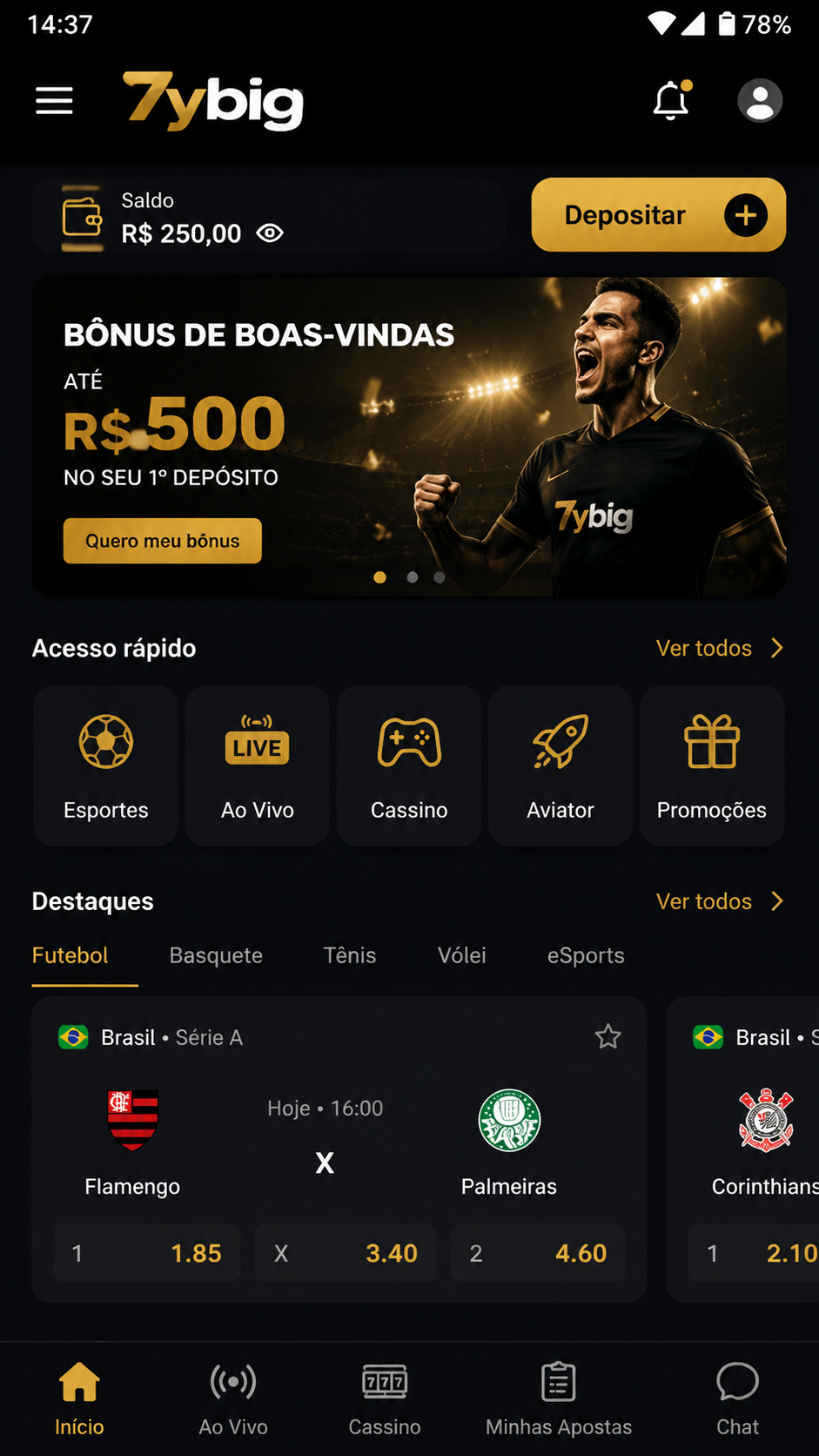Viewport: 819px width, 1456px height.
Task: Switch to the eSports tab
Action: pos(586,955)
